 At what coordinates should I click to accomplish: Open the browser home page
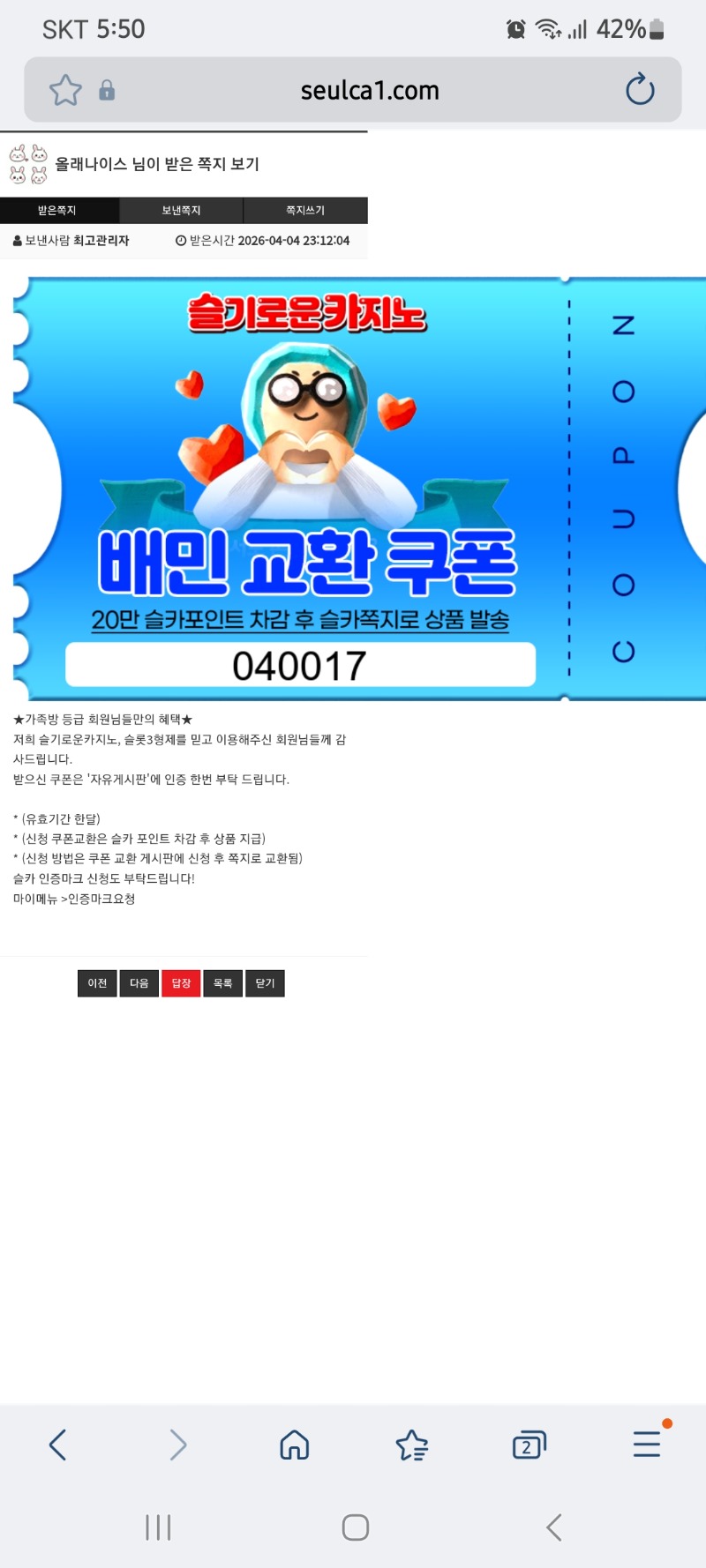click(294, 1445)
